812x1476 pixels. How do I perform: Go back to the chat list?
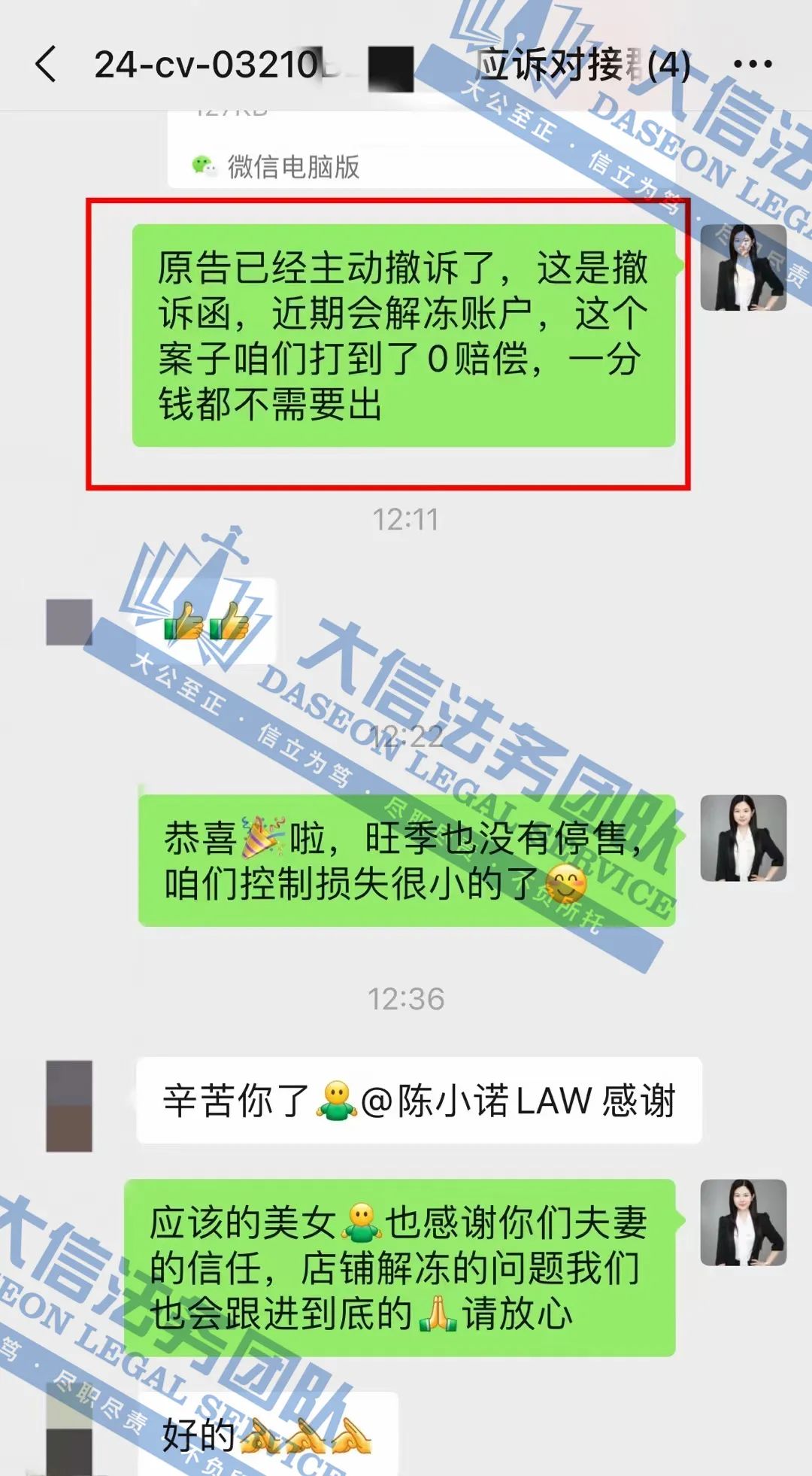click(47, 65)
